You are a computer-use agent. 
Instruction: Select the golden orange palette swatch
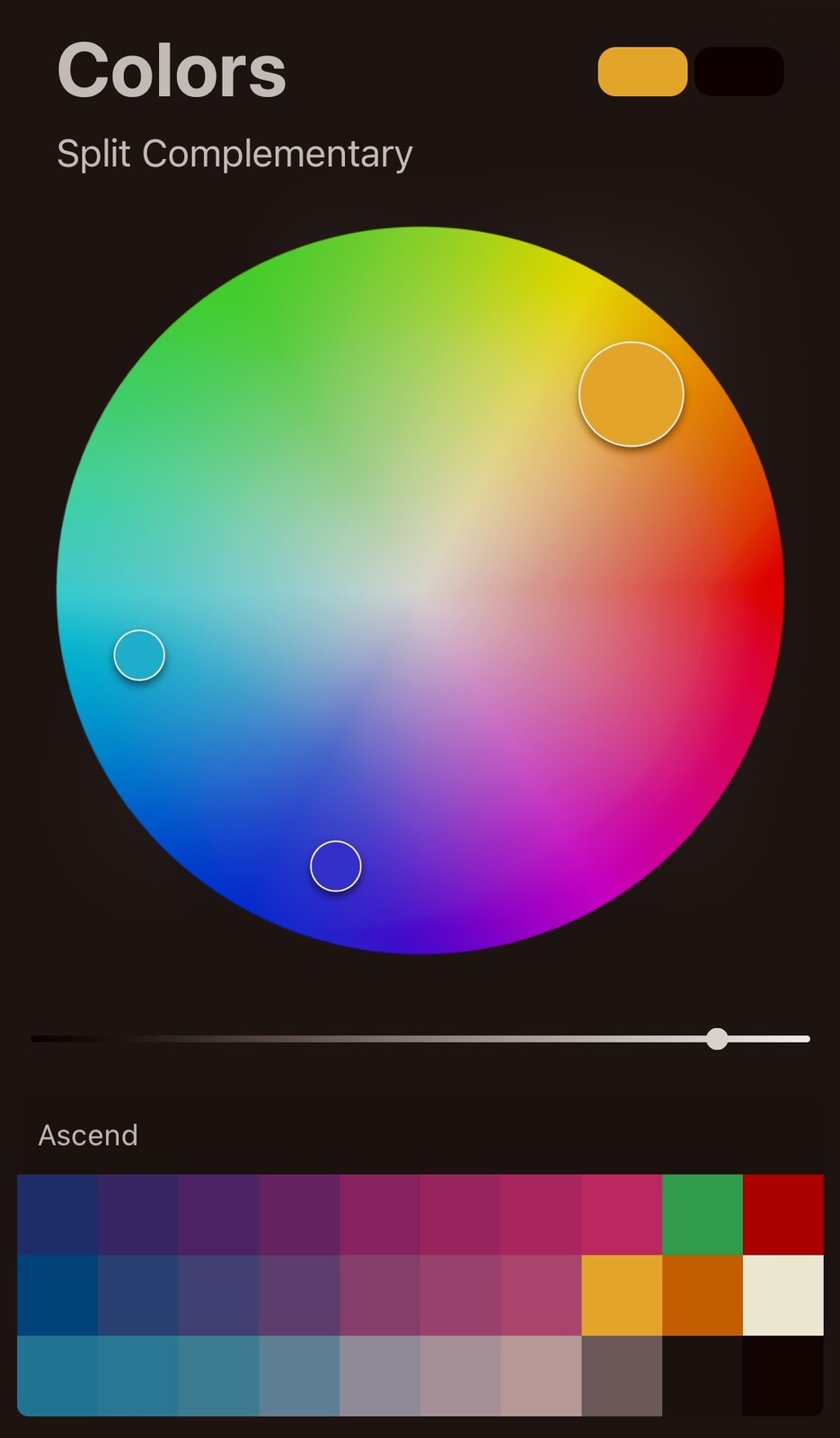pos(622,1295)
